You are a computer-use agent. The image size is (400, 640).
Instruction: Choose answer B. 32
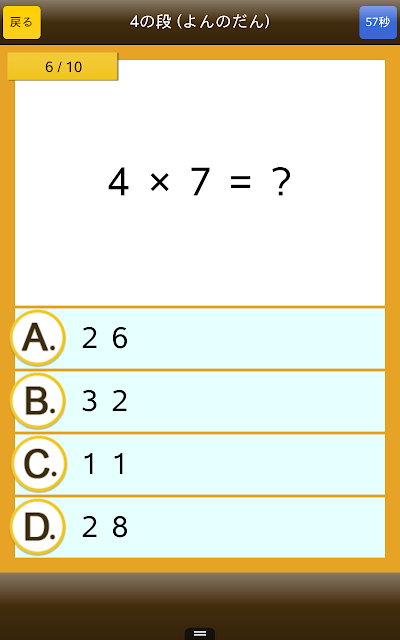click(x=200, y=401)
